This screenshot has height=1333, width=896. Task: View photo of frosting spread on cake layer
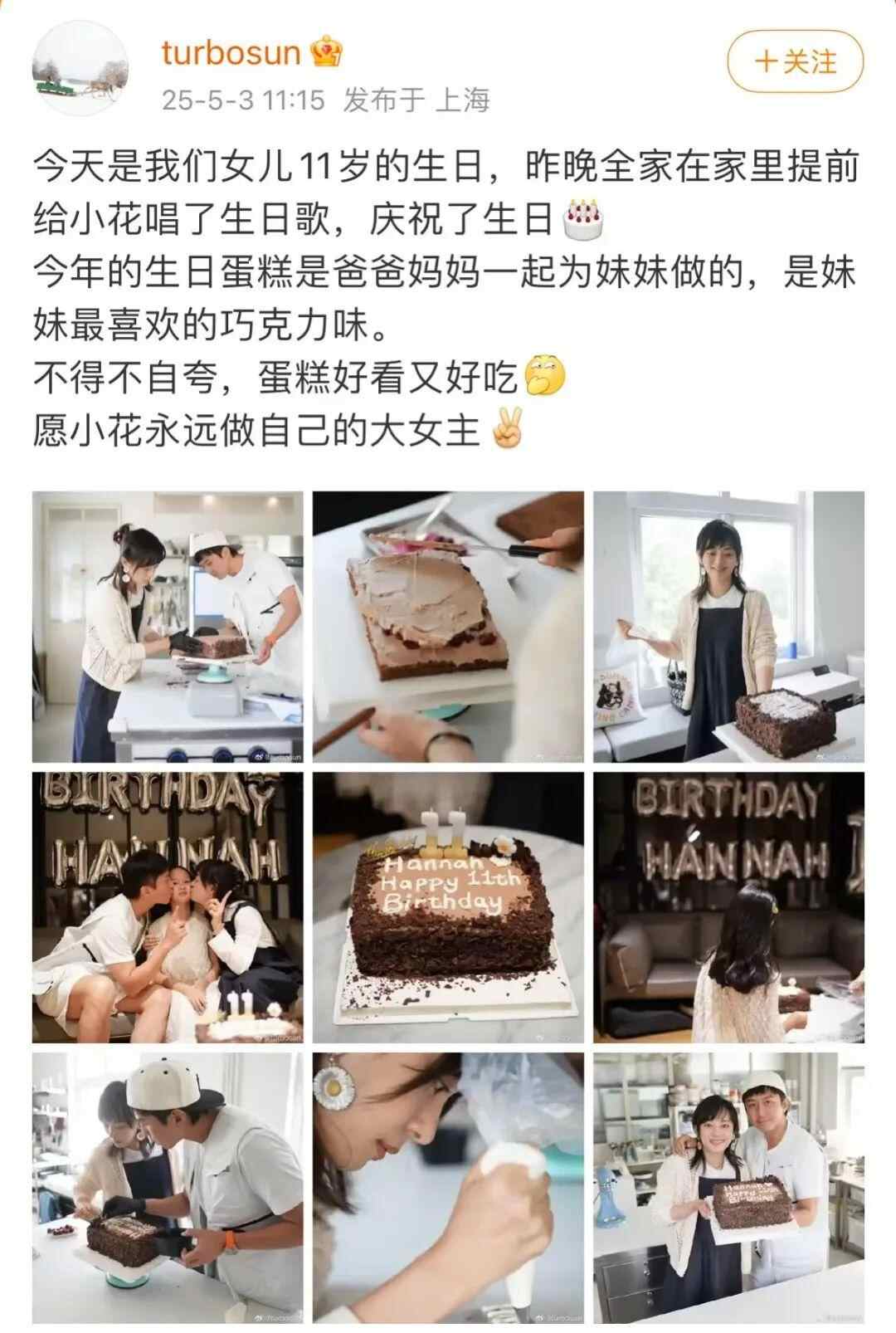[x=448, y=627]
